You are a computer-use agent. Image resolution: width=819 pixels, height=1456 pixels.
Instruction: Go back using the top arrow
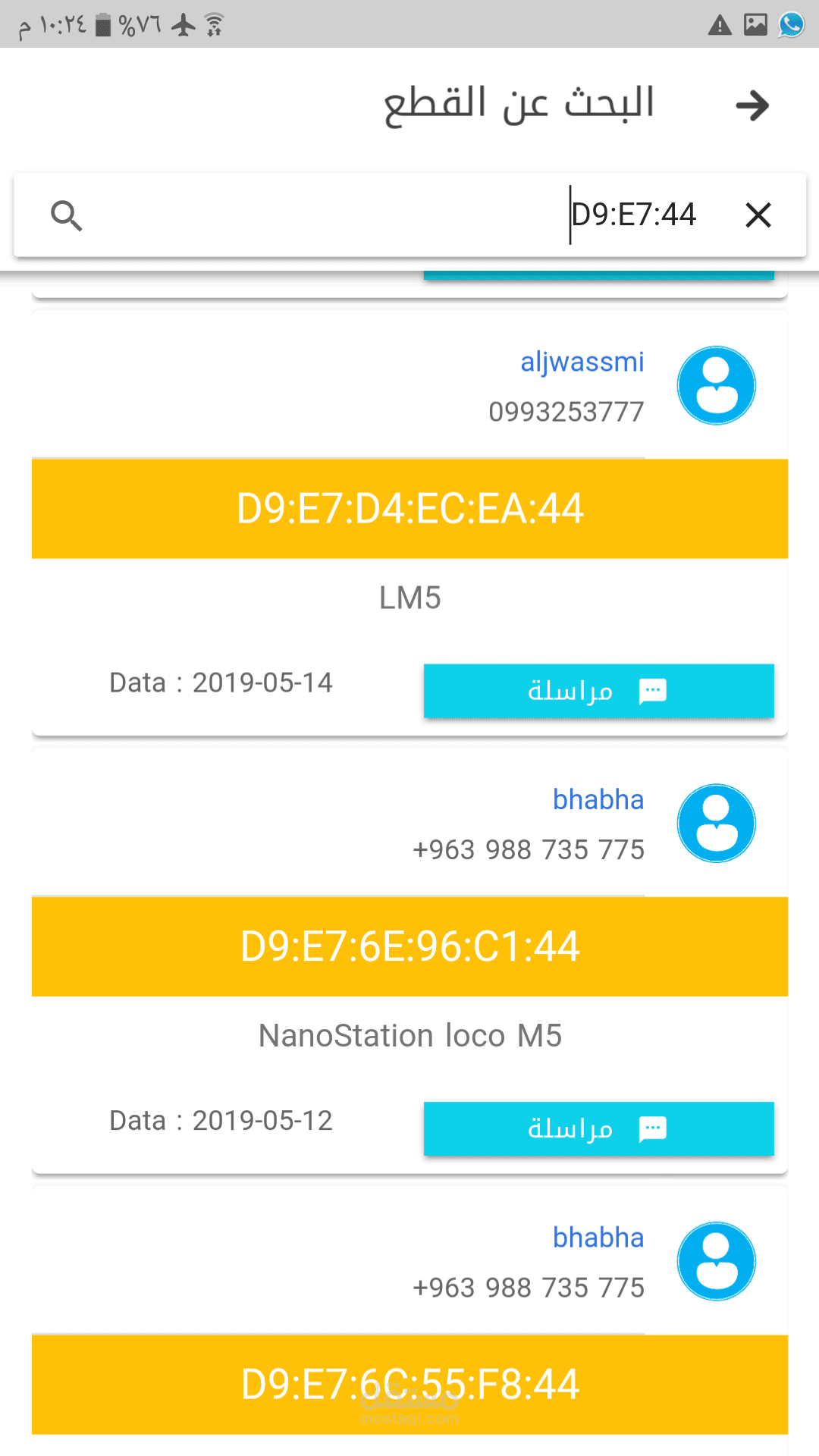pyautogui.click(x=752, y=105)
